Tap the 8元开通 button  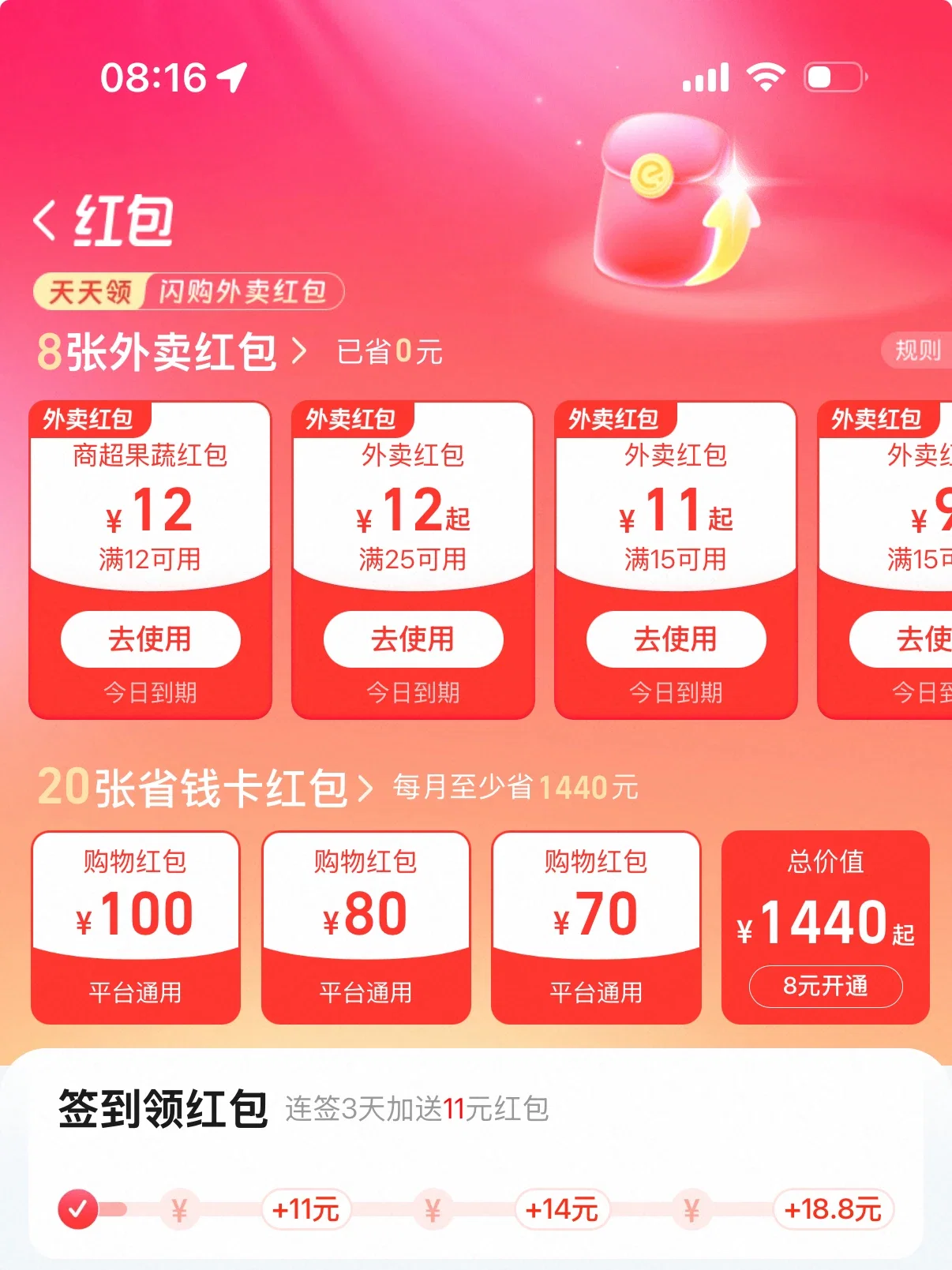(825, 986)
